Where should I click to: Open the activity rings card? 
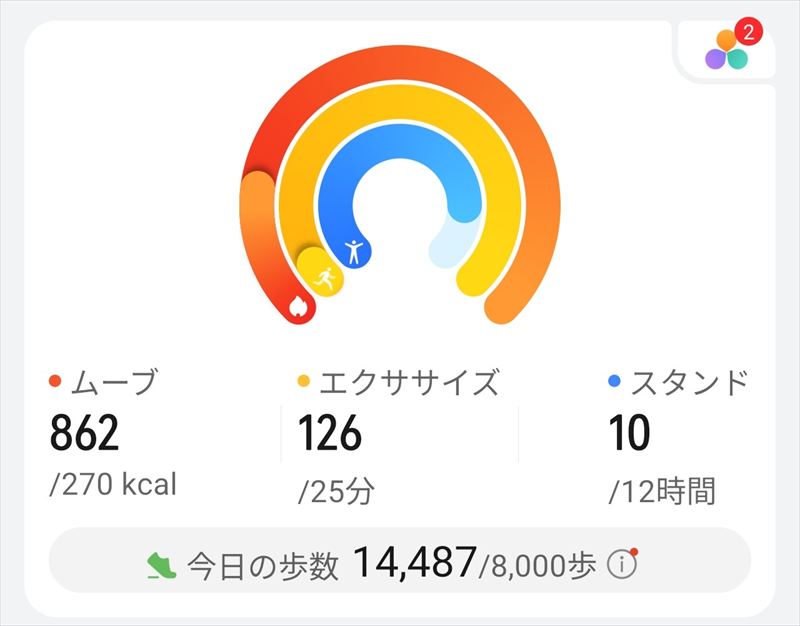(x=400, y=190)
